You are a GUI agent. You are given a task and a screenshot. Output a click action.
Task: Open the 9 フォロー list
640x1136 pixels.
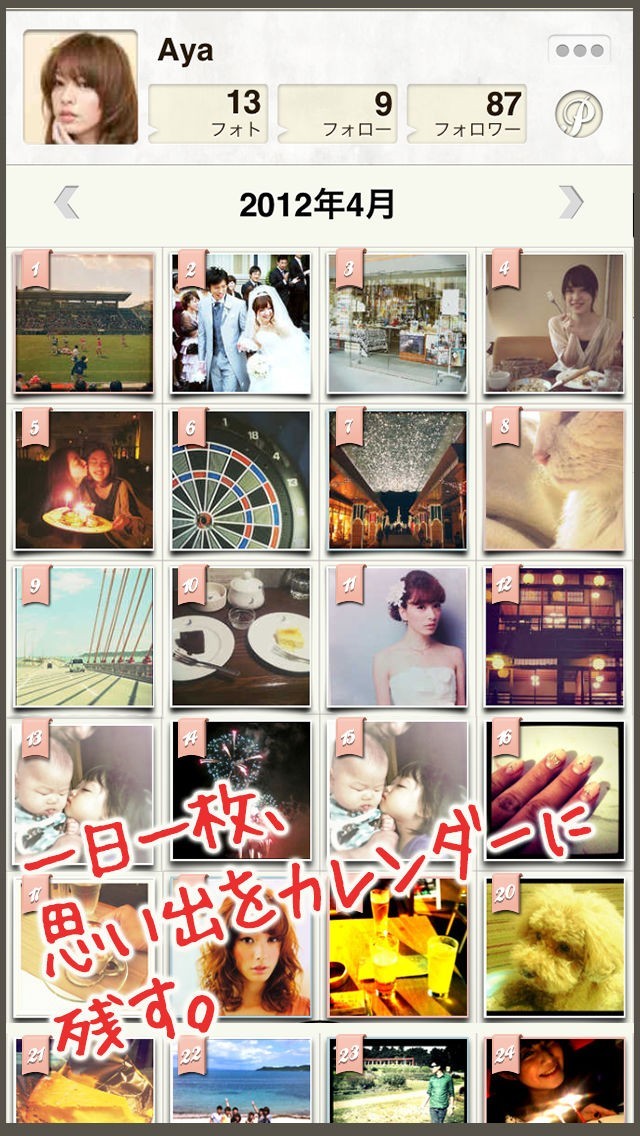[x=337, y=113]
